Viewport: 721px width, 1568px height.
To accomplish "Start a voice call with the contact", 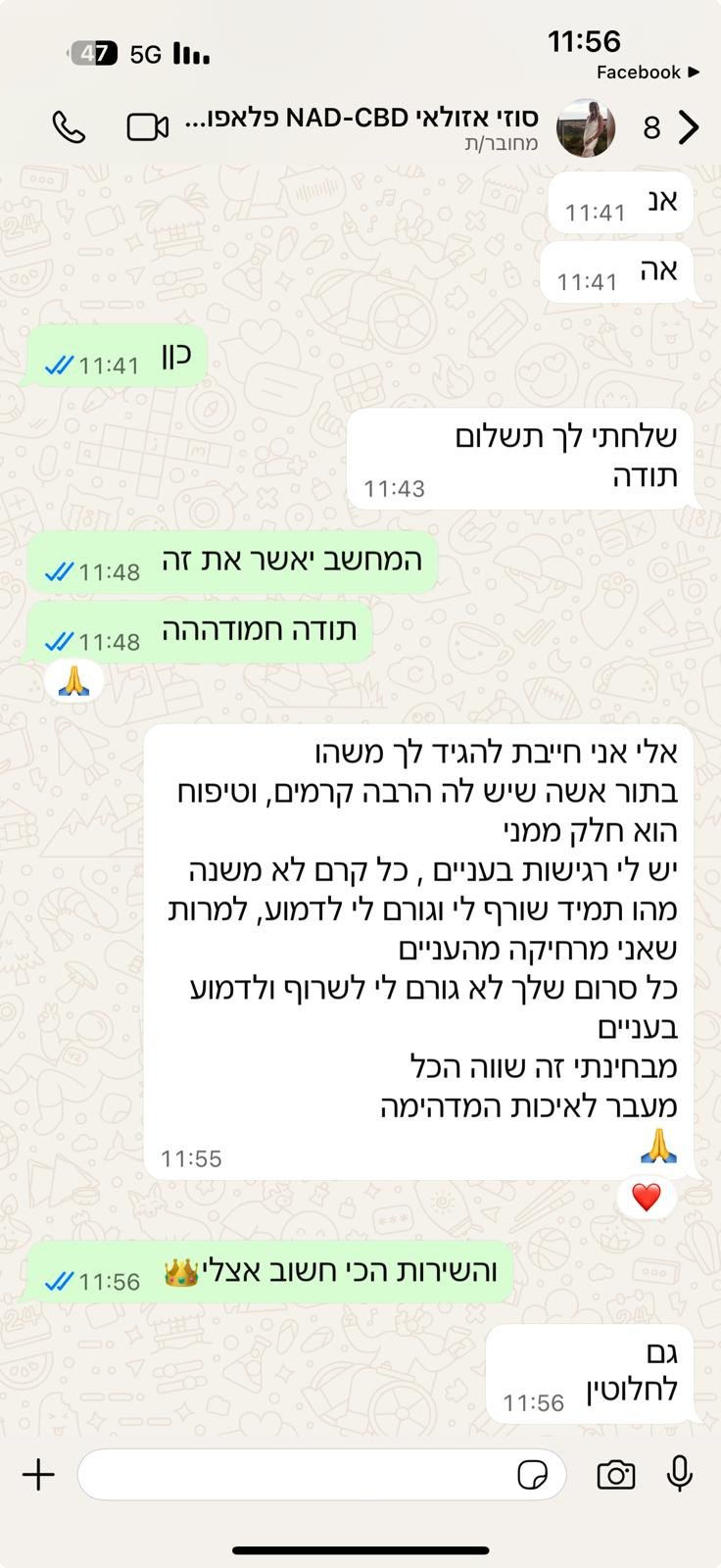I will (x=69, y=127).
